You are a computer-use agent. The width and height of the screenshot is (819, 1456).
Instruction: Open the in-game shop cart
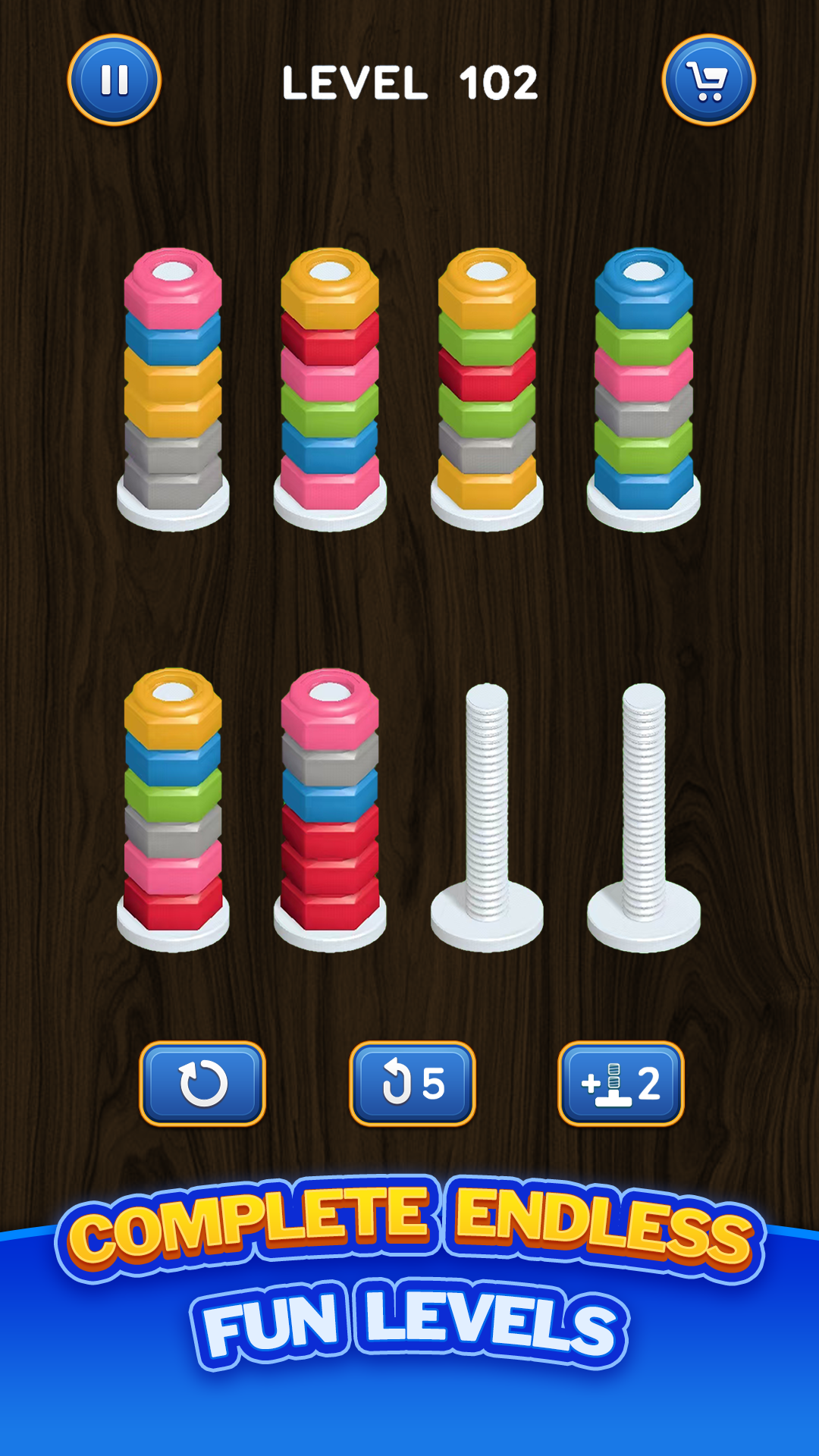[706, 79]
